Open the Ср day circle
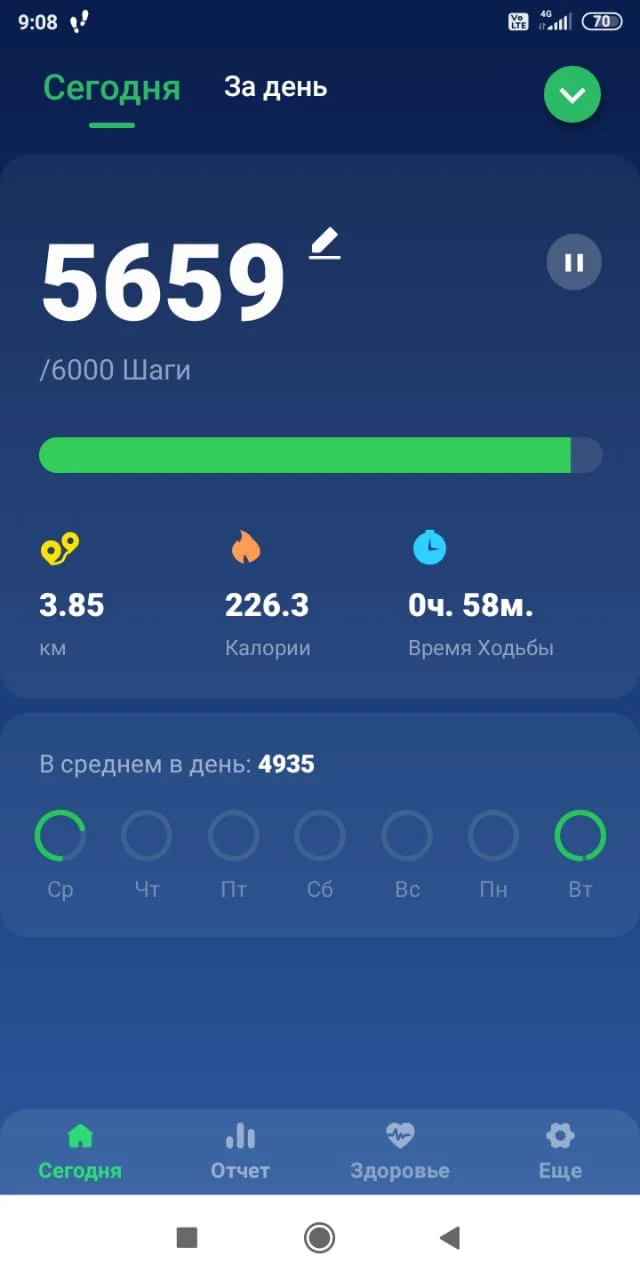The height and width of the screenshot is (1280, 640). 60,836
